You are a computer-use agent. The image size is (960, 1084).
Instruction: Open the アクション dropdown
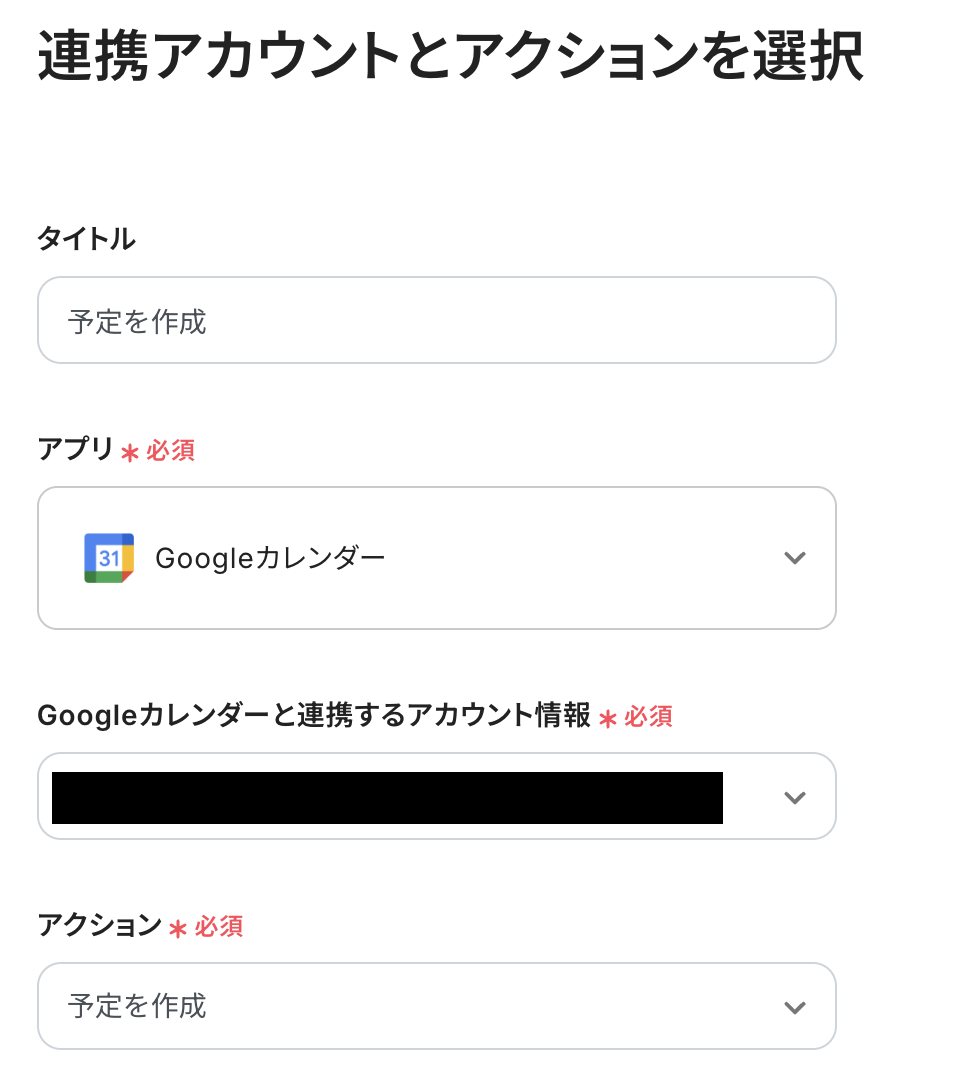pos(436,1006)
